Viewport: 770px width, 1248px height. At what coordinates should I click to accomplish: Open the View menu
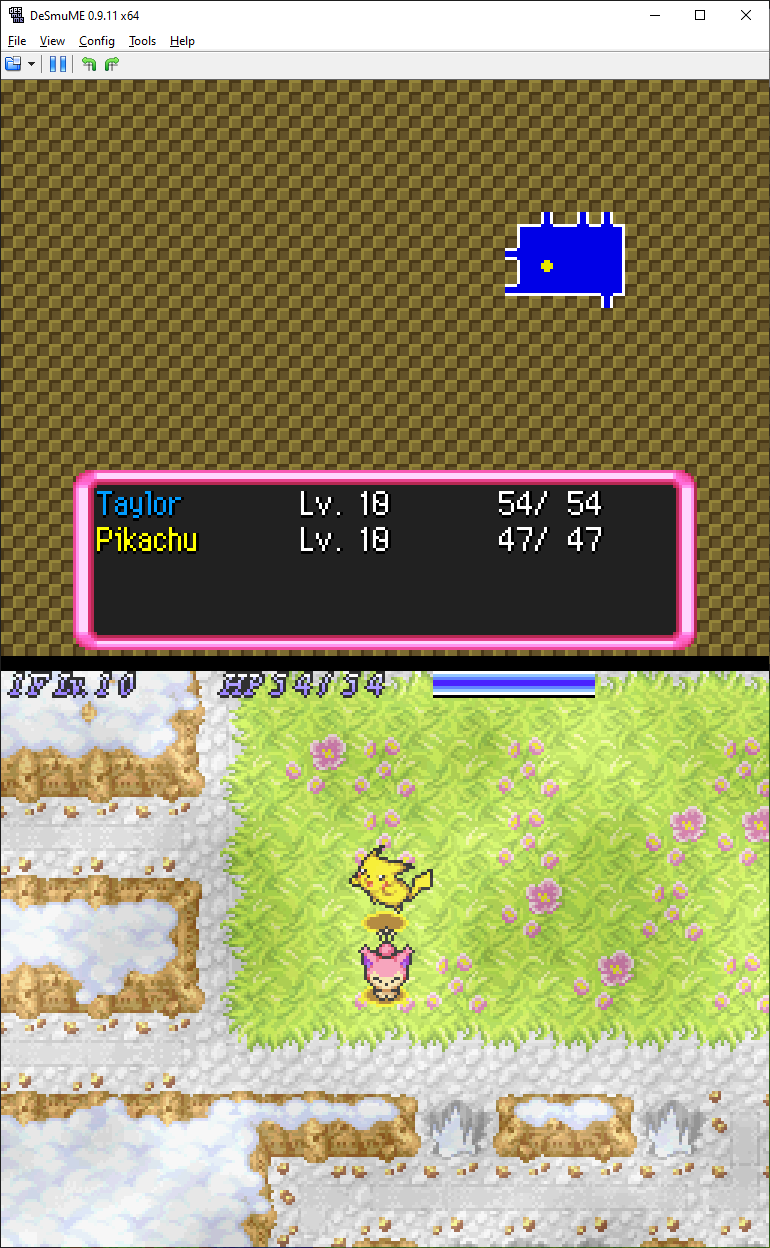coord(52,41)
